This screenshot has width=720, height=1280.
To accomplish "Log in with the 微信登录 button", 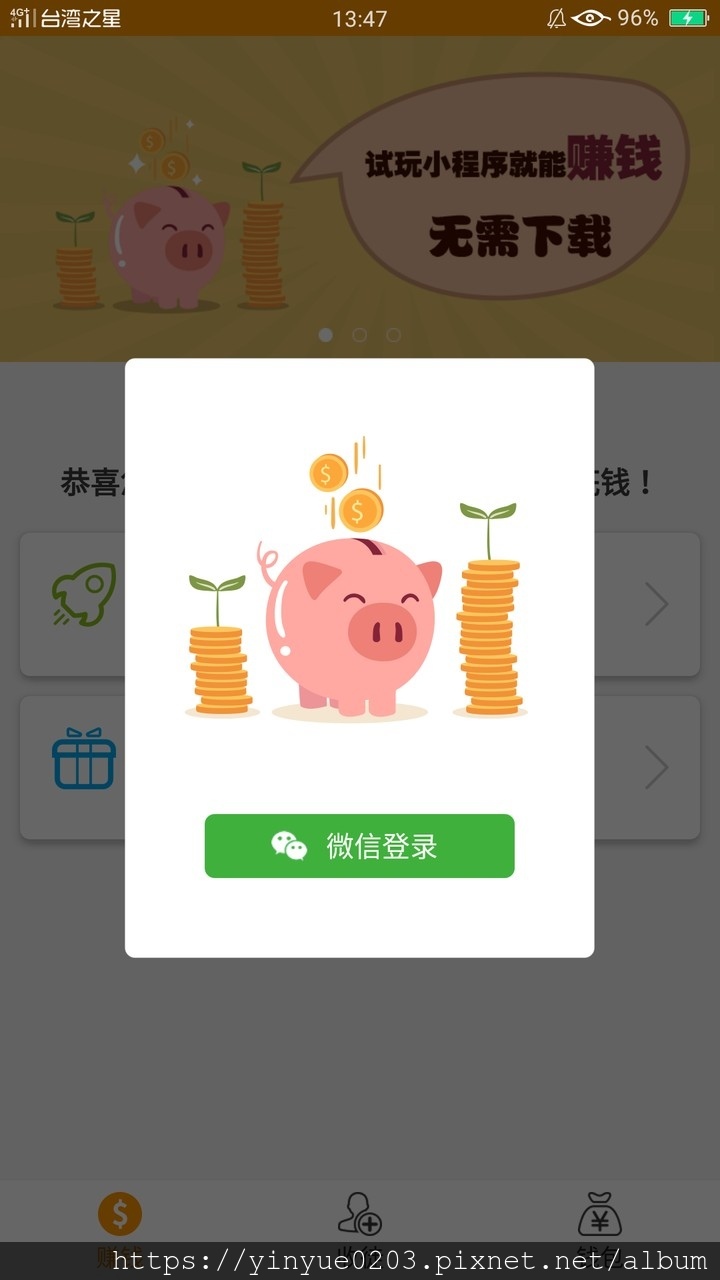I will click(359, 846).
